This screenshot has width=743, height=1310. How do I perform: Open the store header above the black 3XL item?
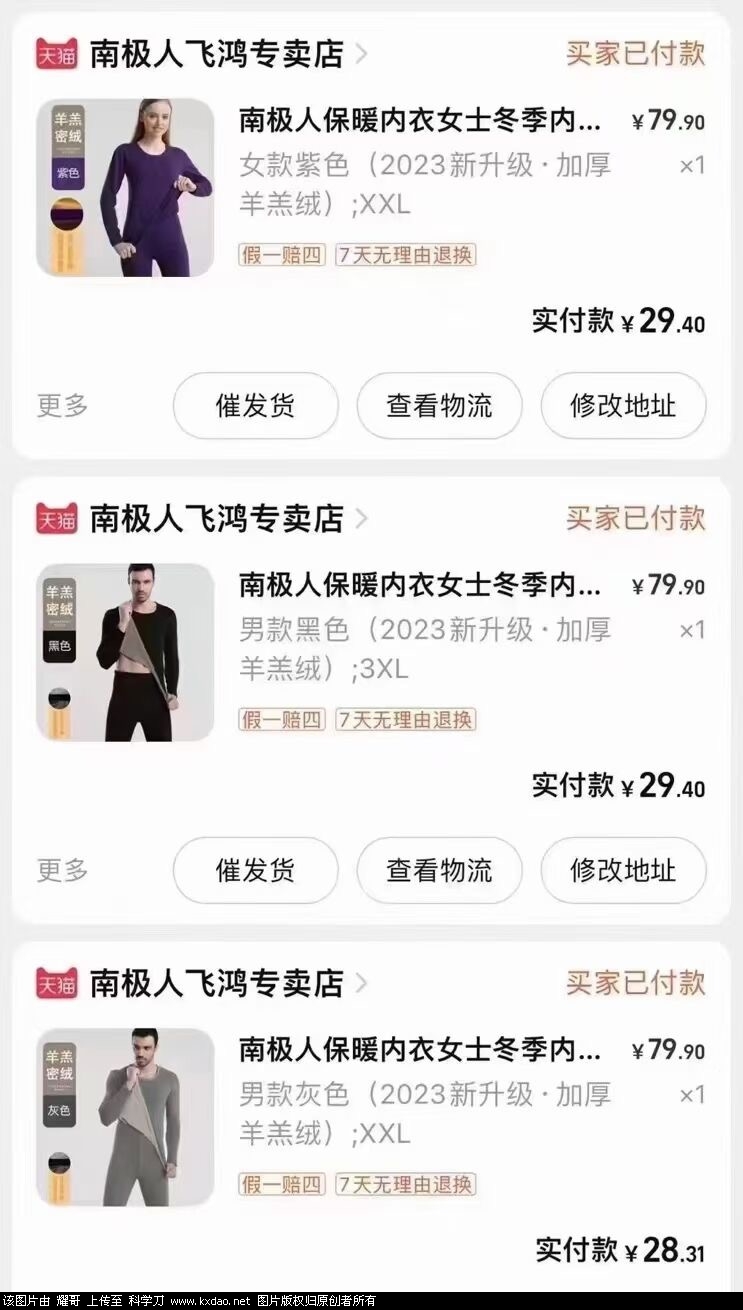coord(216,519)
